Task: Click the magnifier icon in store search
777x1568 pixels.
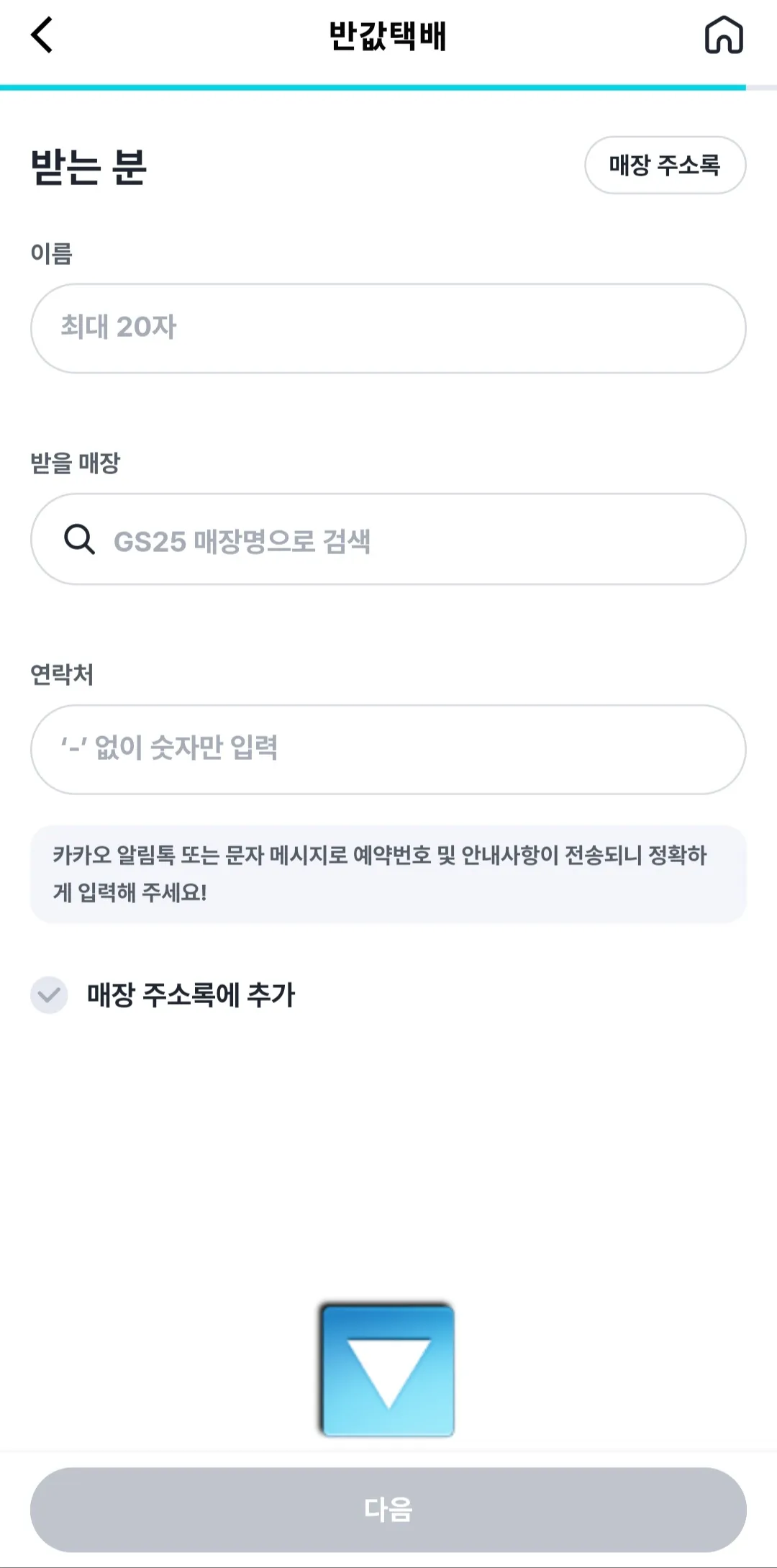Action: point(79,538)
